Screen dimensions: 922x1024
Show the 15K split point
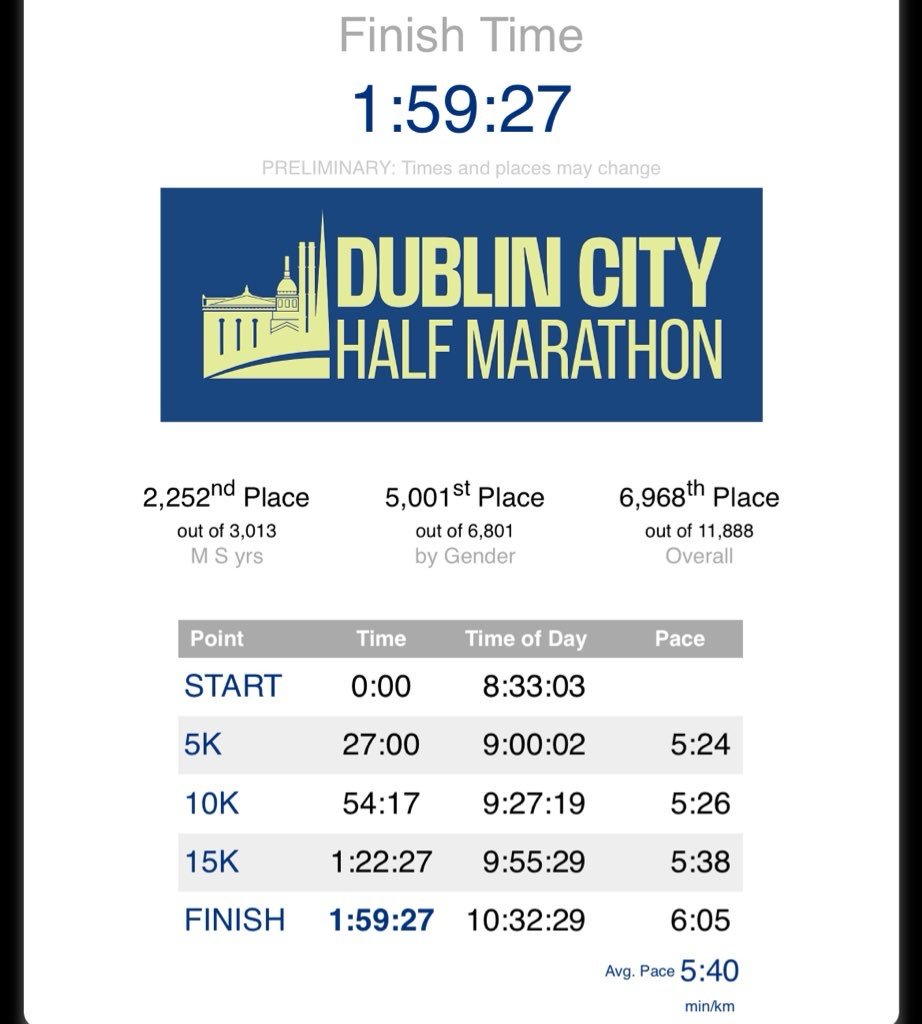(x=211, y=861)
